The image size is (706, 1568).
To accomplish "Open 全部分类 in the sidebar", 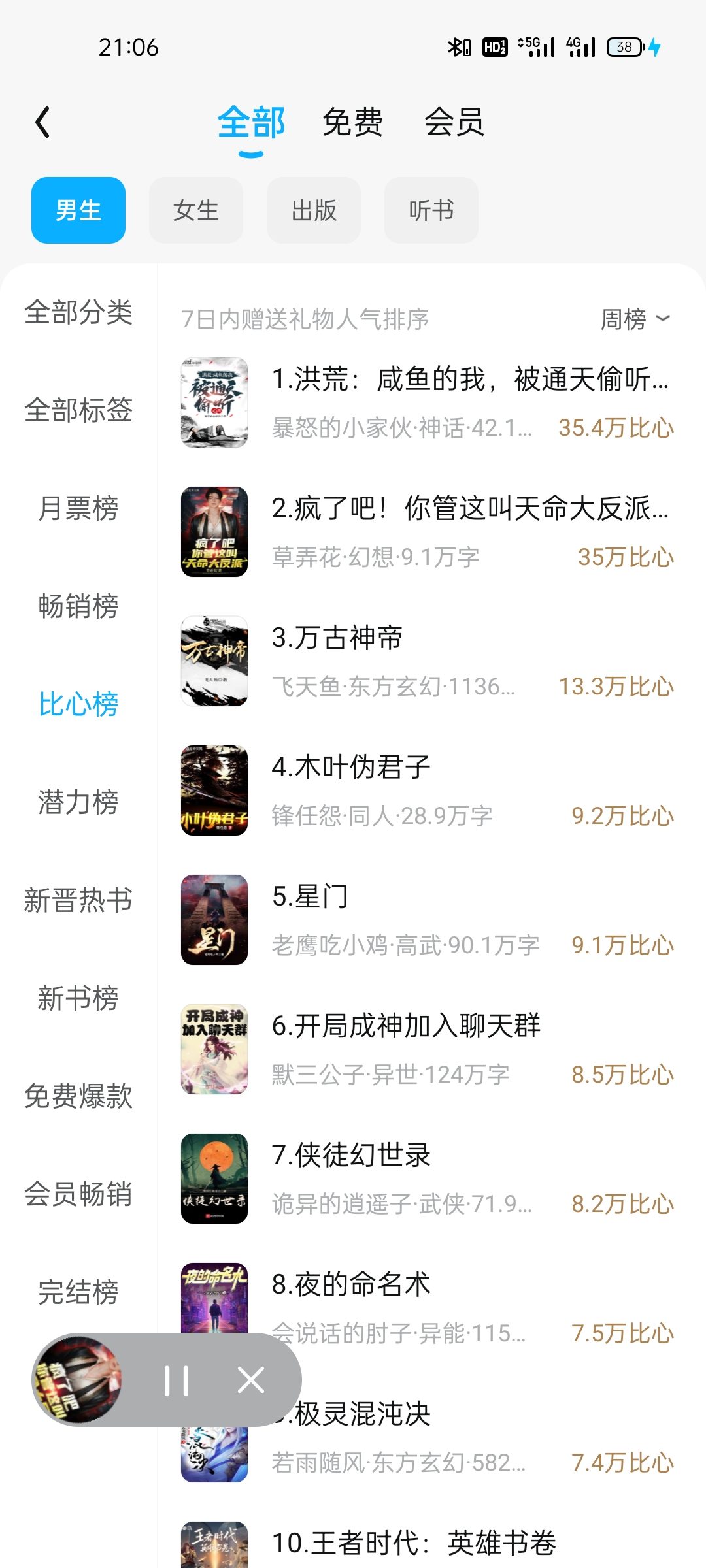I will (78, 312).
